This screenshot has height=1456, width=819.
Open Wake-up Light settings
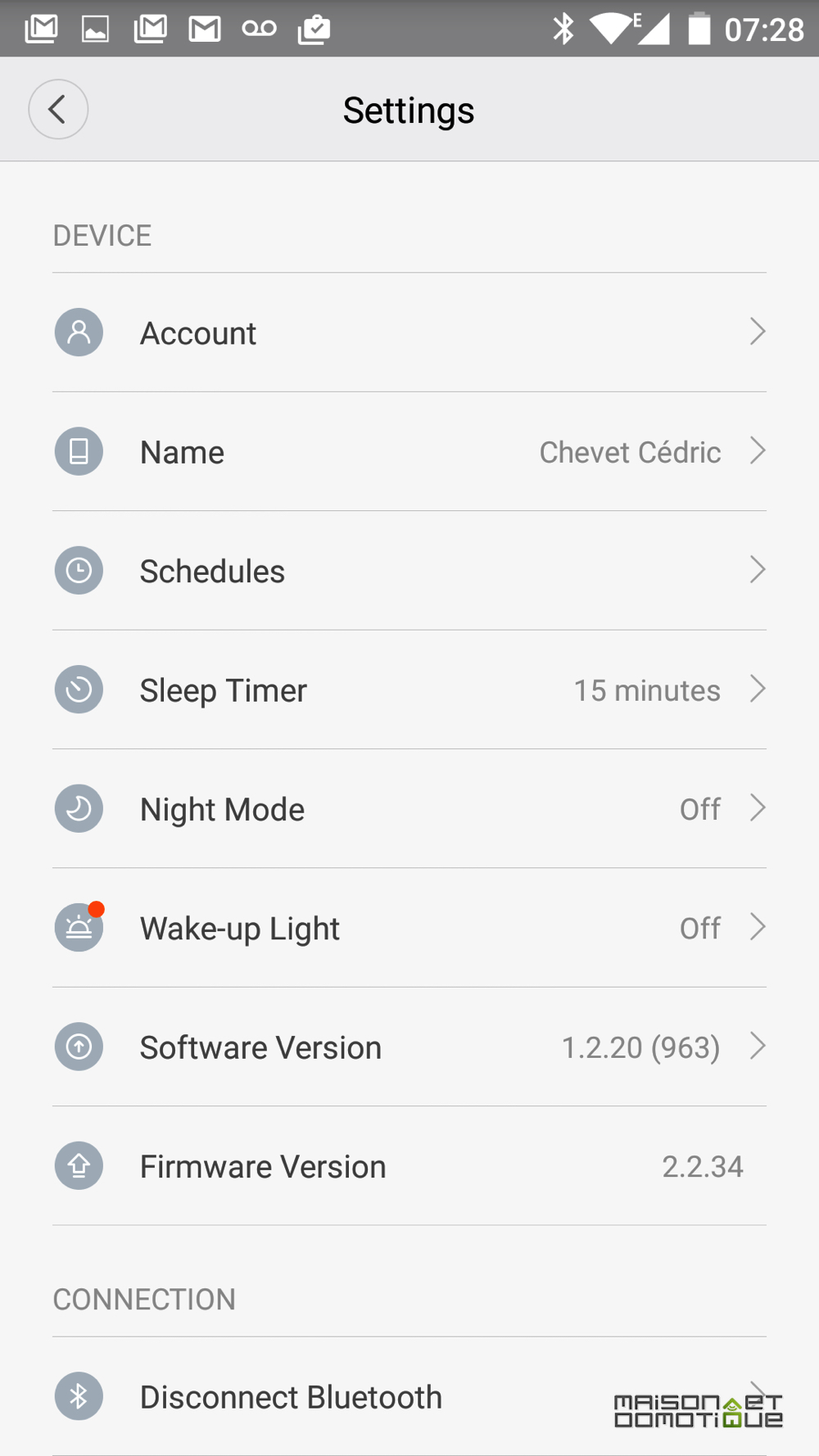pyautogui.click(x=409, y=928)
